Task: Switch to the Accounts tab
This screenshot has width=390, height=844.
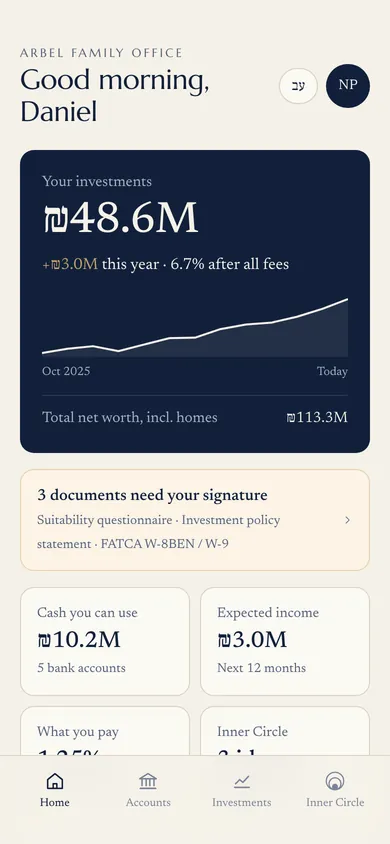Action: click(x=148, y=790)
